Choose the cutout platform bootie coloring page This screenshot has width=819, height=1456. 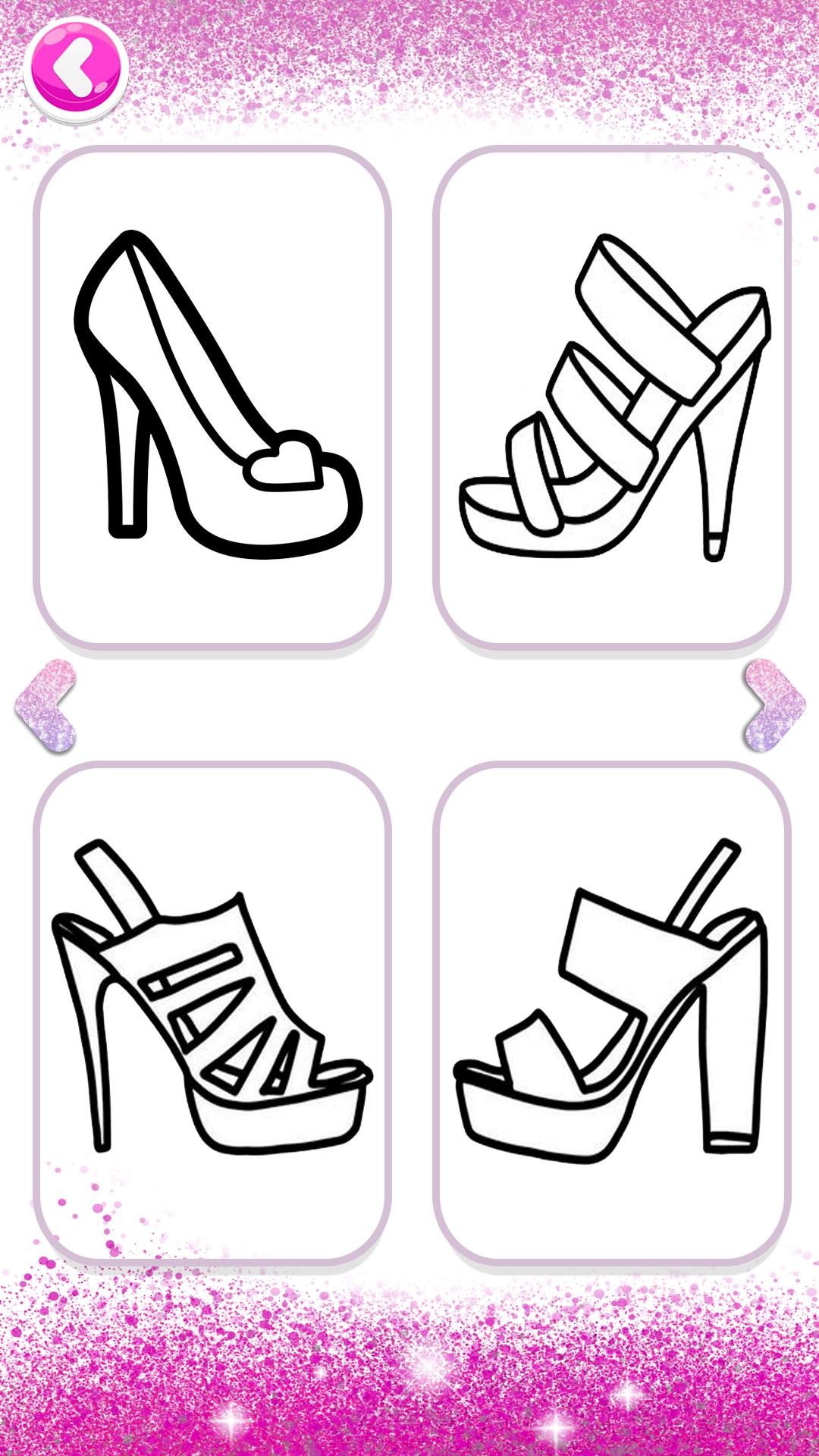[x=212, y=1012]
